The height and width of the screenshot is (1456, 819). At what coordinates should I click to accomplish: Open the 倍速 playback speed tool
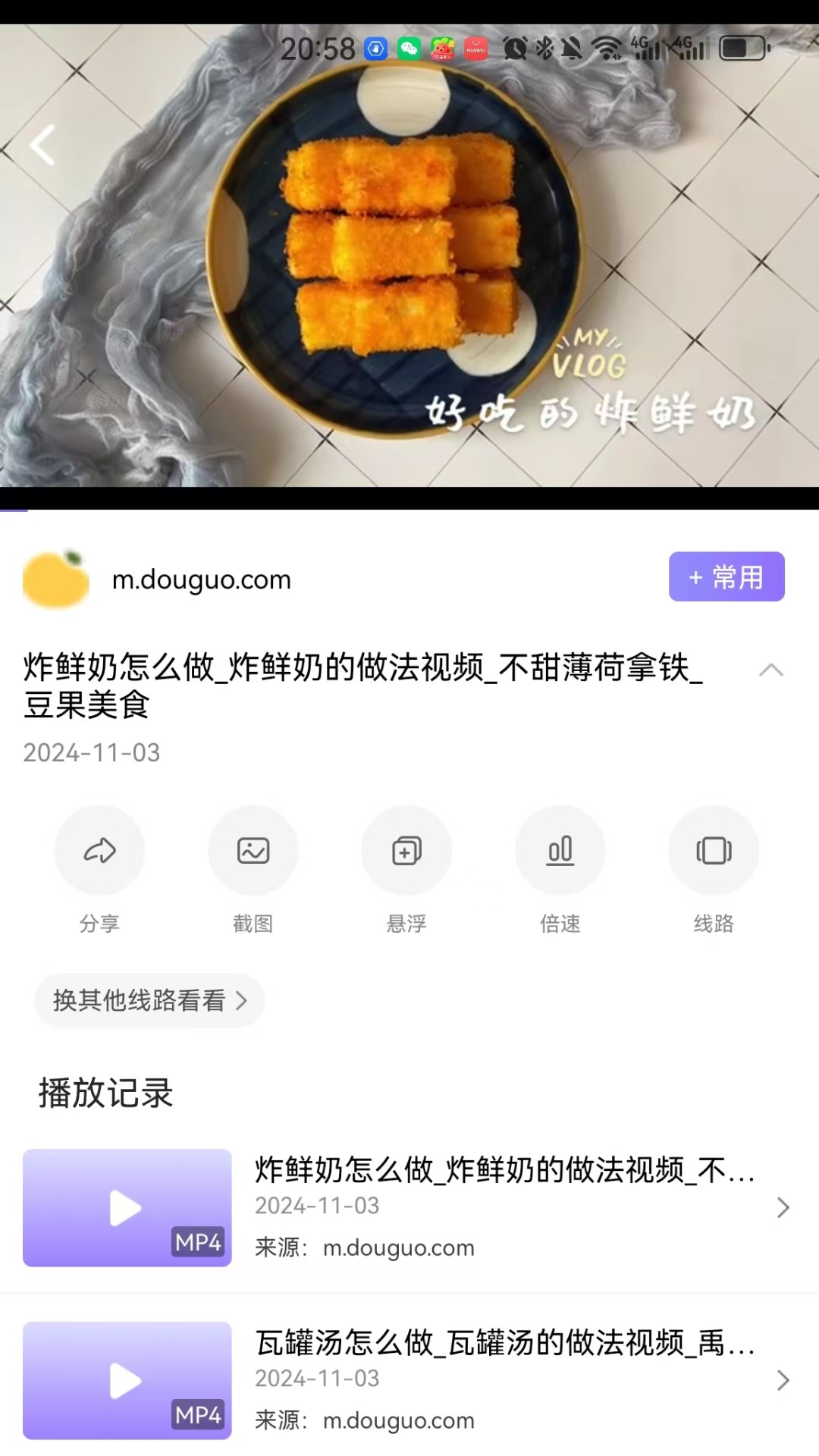560,850
